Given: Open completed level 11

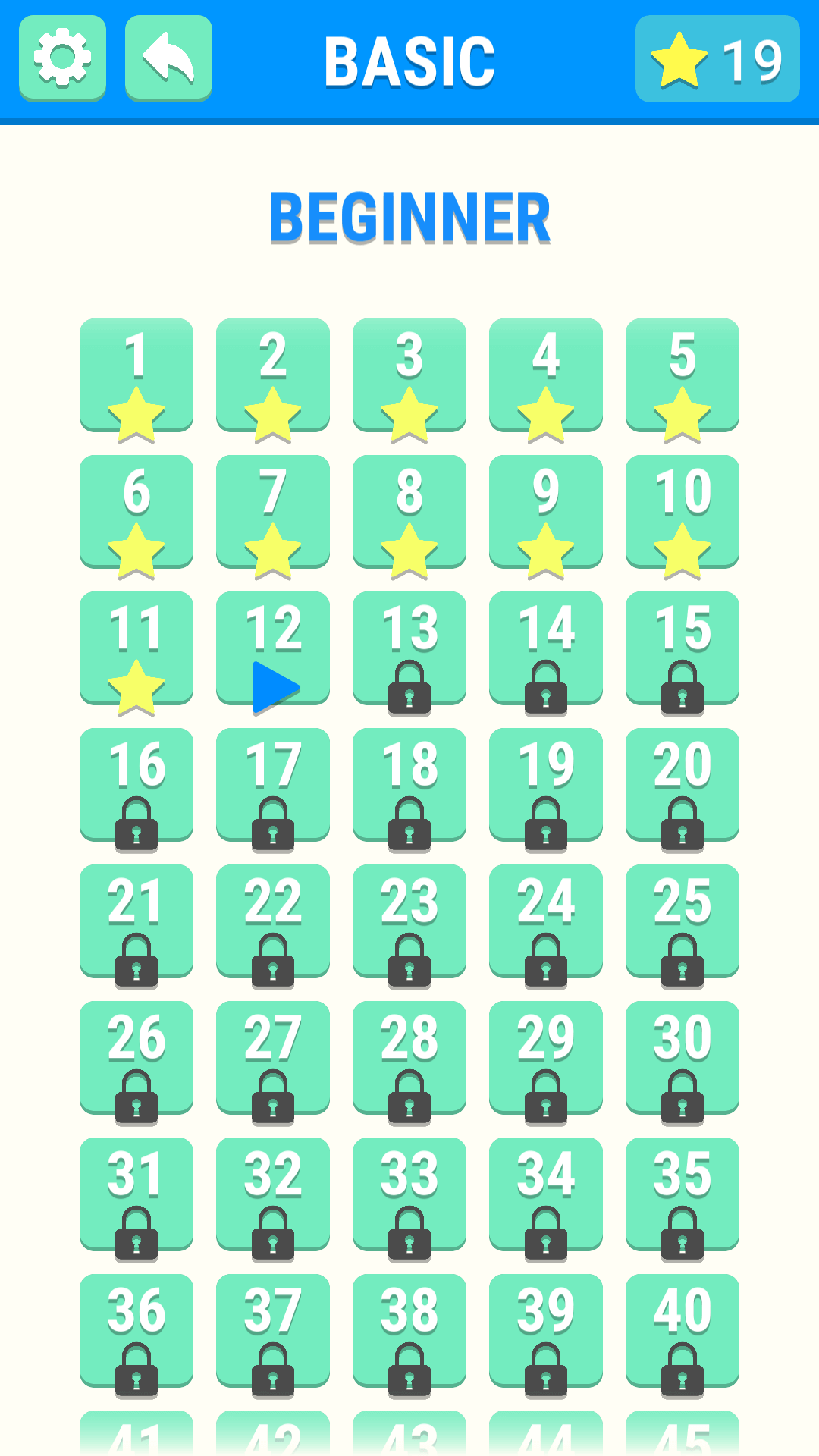Looking at the screenshot, I should pyautogui.click(x=136, y=648).
